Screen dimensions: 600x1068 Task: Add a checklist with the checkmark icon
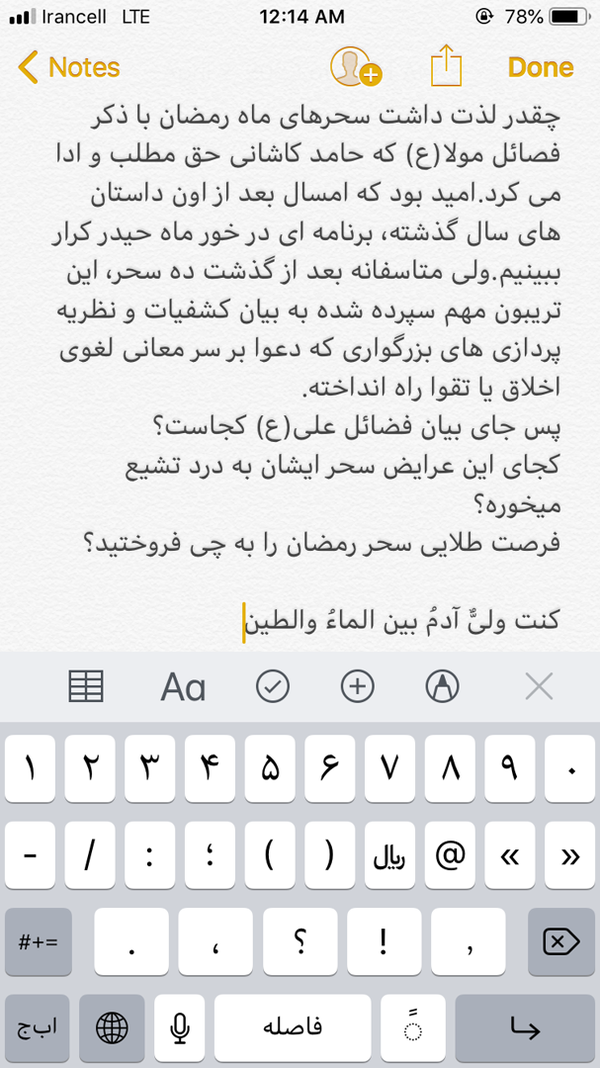point(272,687)
